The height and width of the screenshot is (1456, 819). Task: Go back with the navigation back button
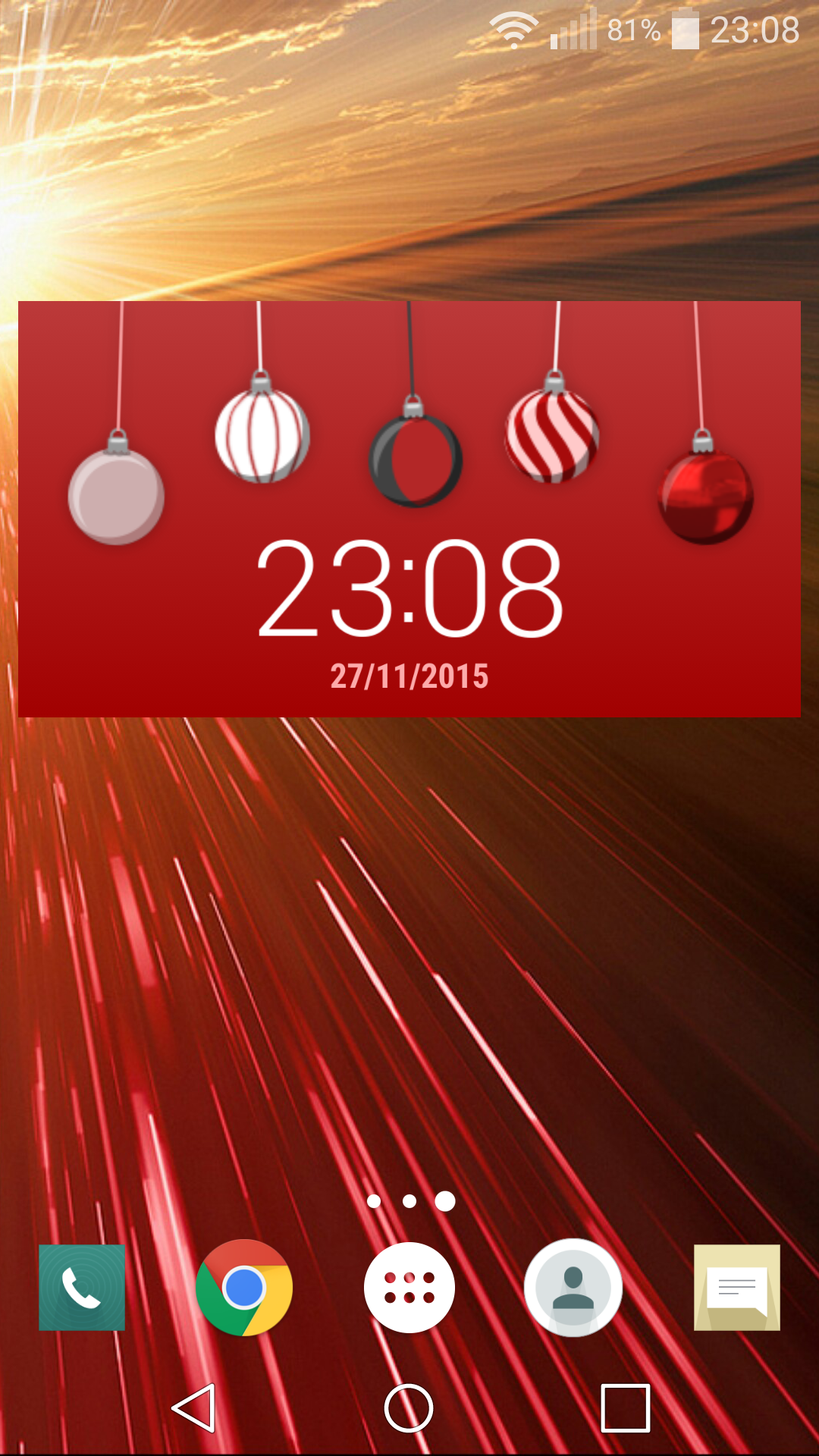pyautogui.click(x=194, y=1408)
